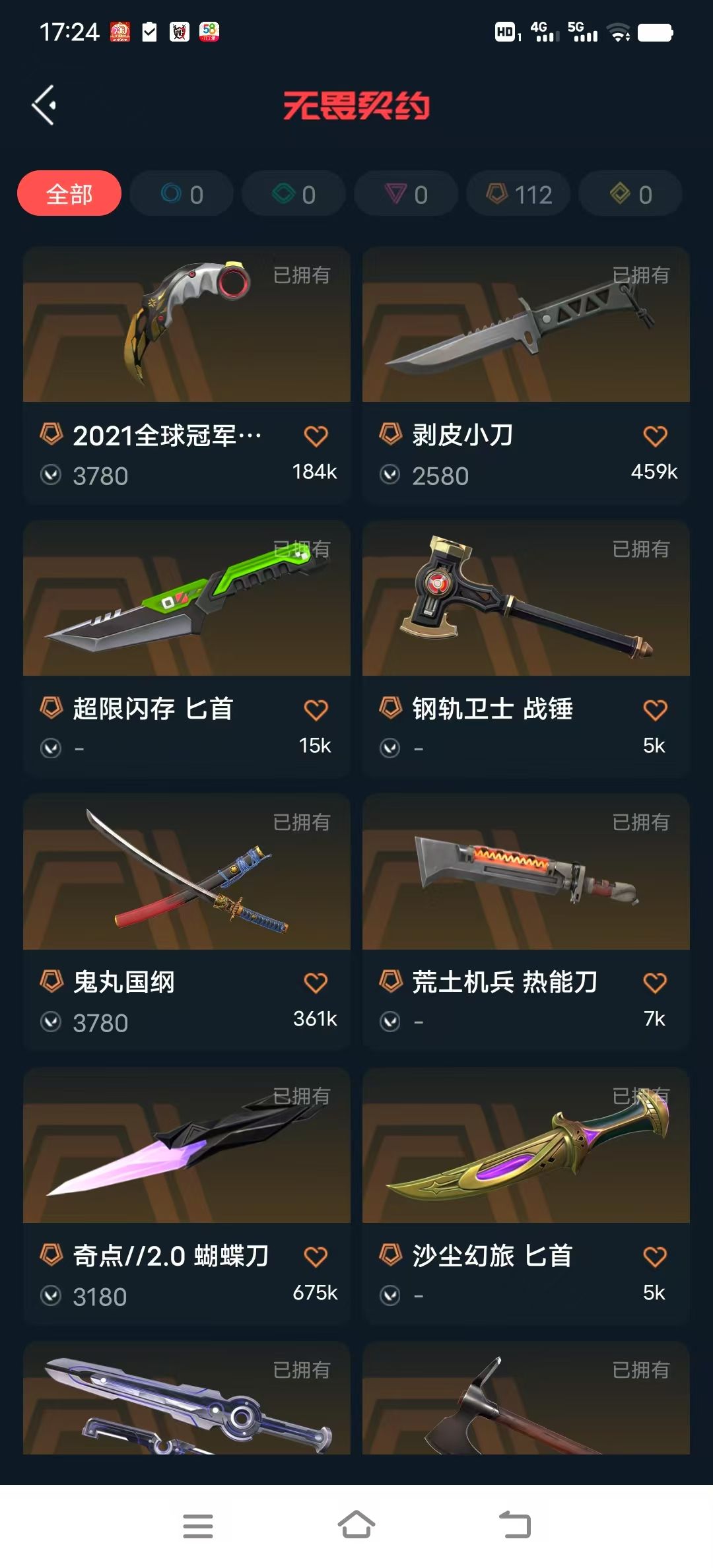Image resolution: width=713 pixels, height=1568 pixels.
Task: Go back using the top-left arrow
Action: click(x=44, y=105)
